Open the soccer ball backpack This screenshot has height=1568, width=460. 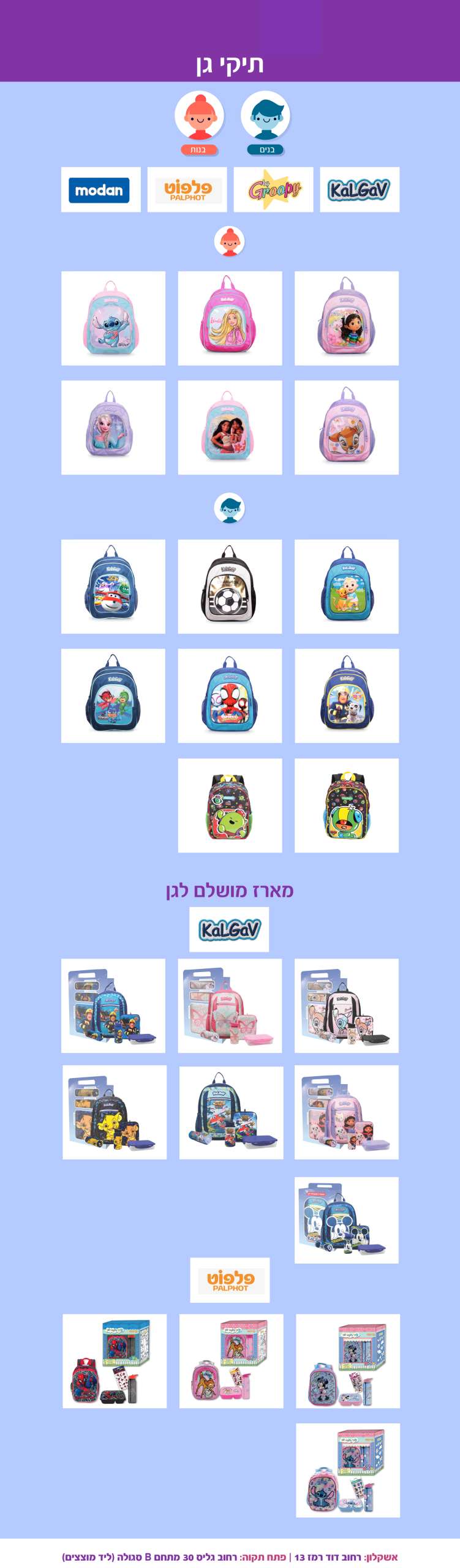coord(230,586)
